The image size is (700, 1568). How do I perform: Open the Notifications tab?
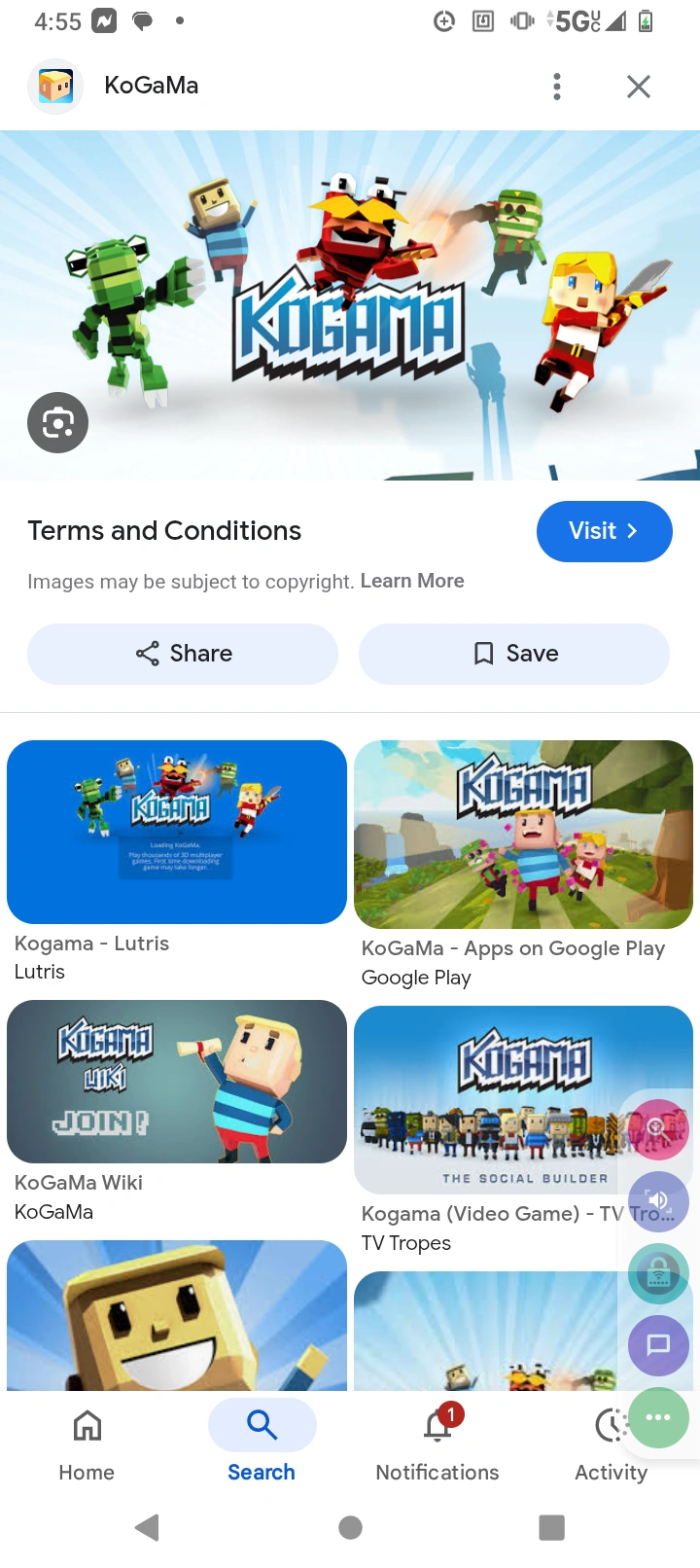tap(437, 1445)
